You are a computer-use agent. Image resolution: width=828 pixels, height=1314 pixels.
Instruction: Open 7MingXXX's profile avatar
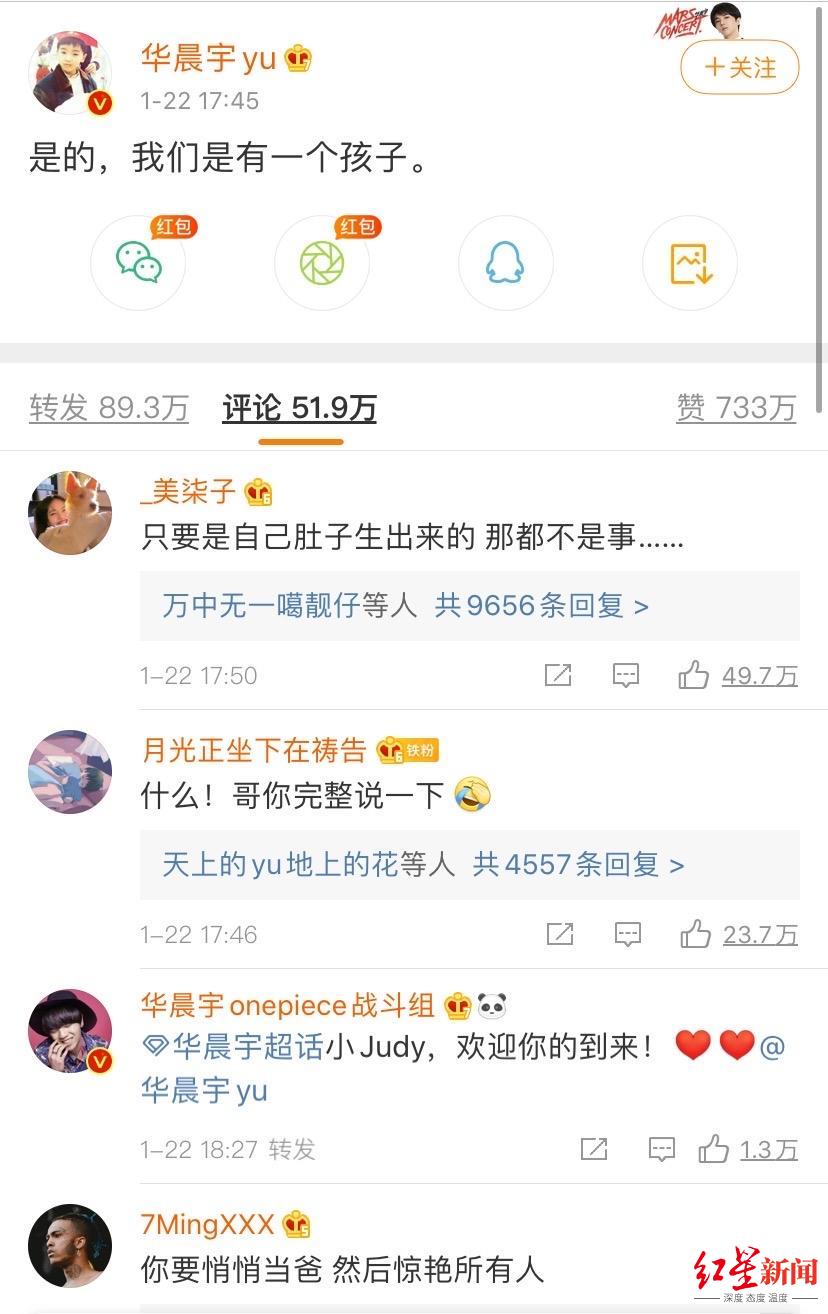[x=70, y=1245]
